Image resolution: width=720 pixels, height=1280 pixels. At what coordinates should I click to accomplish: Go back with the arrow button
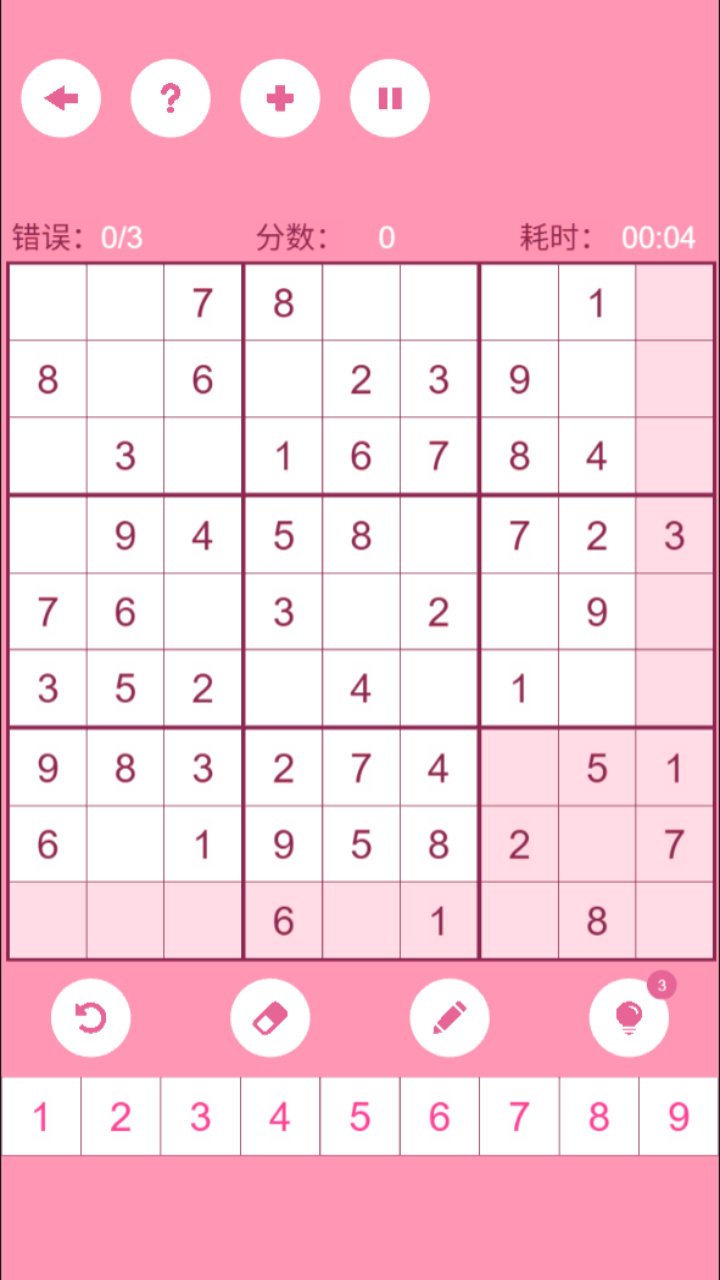tap(61, 98)
